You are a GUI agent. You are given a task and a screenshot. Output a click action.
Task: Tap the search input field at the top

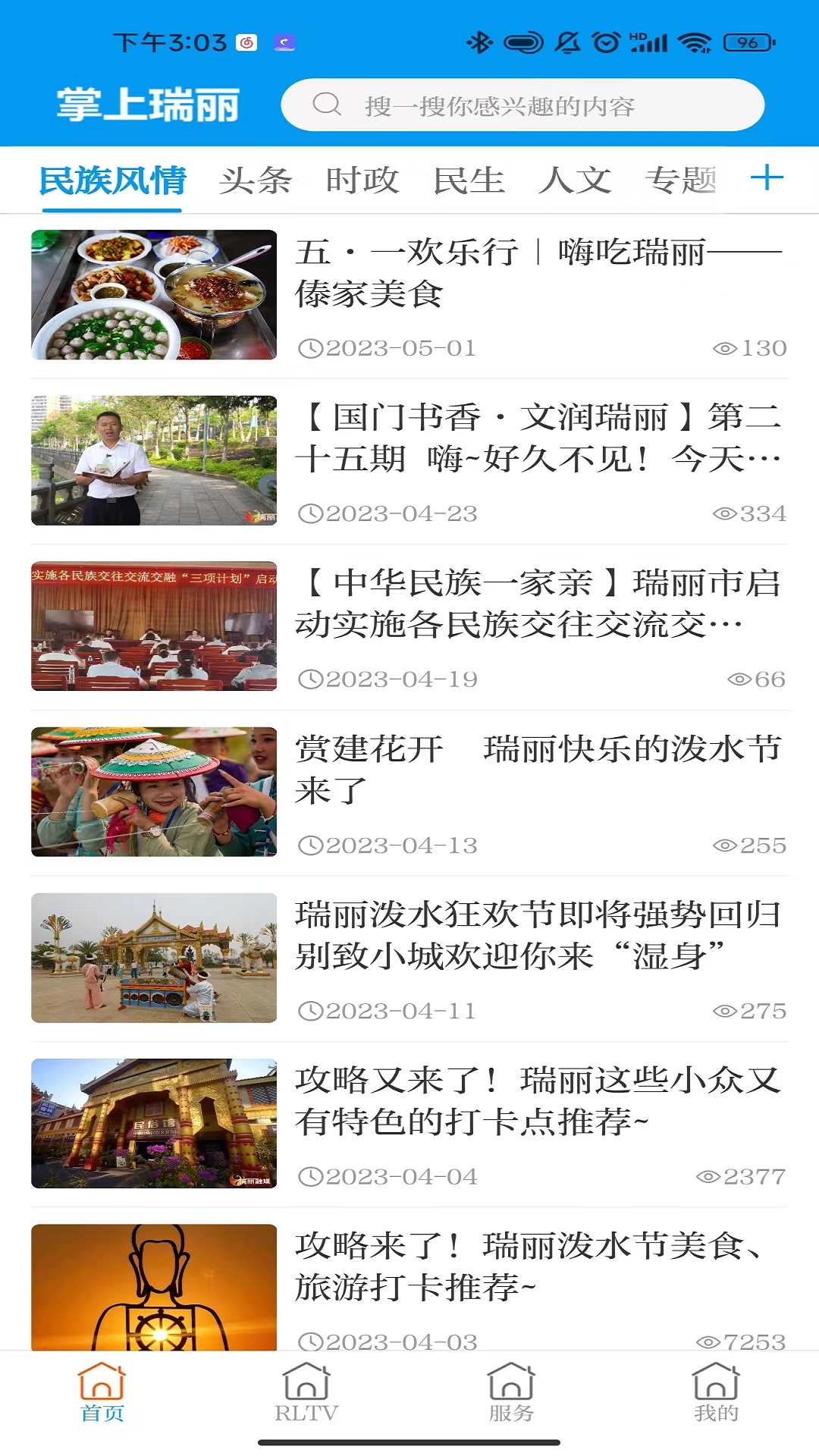coord(523,105)
